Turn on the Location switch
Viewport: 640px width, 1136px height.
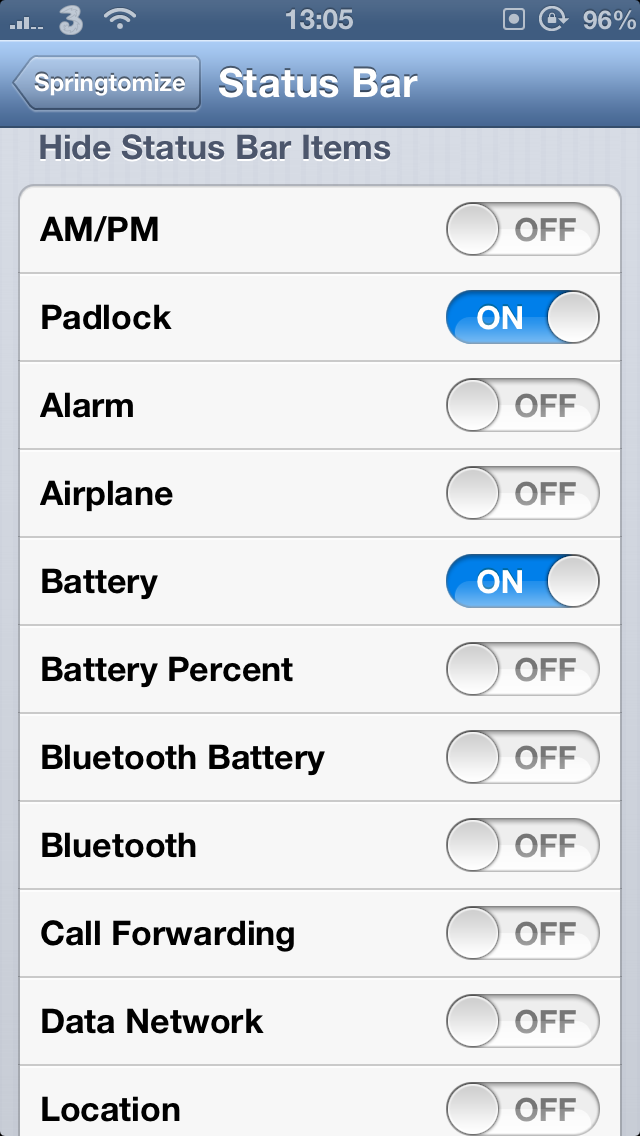(x=522, y=1108)
